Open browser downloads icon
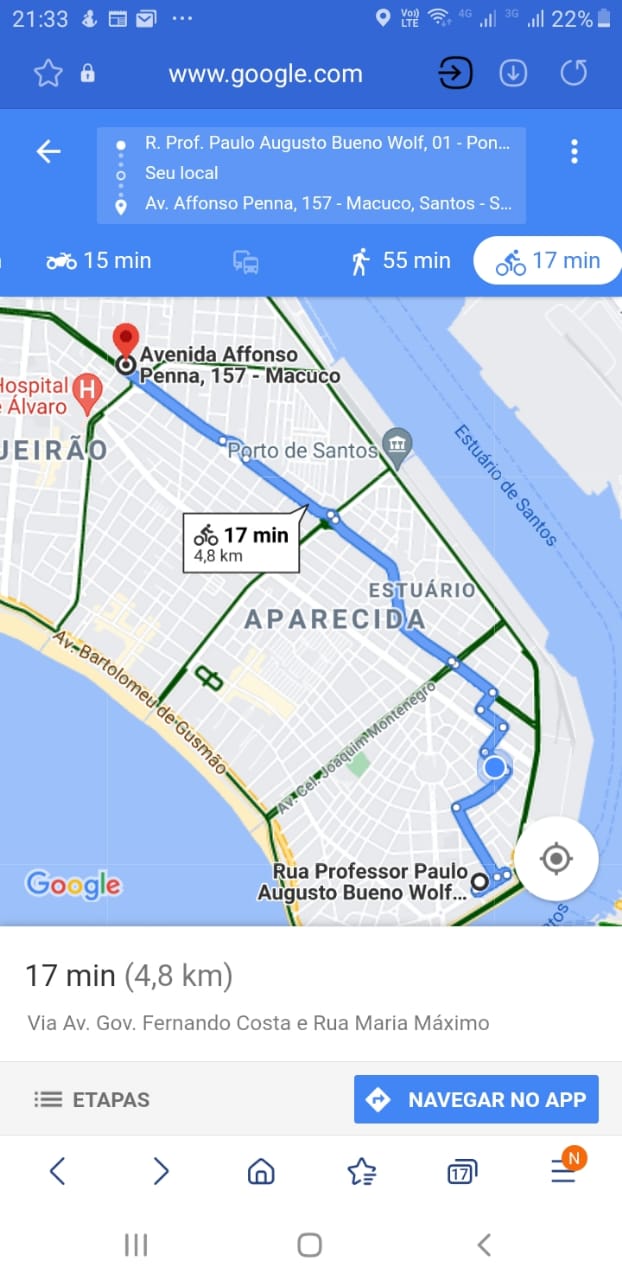The height and width of the screenshot is (1280, 622). coord(513,73)
